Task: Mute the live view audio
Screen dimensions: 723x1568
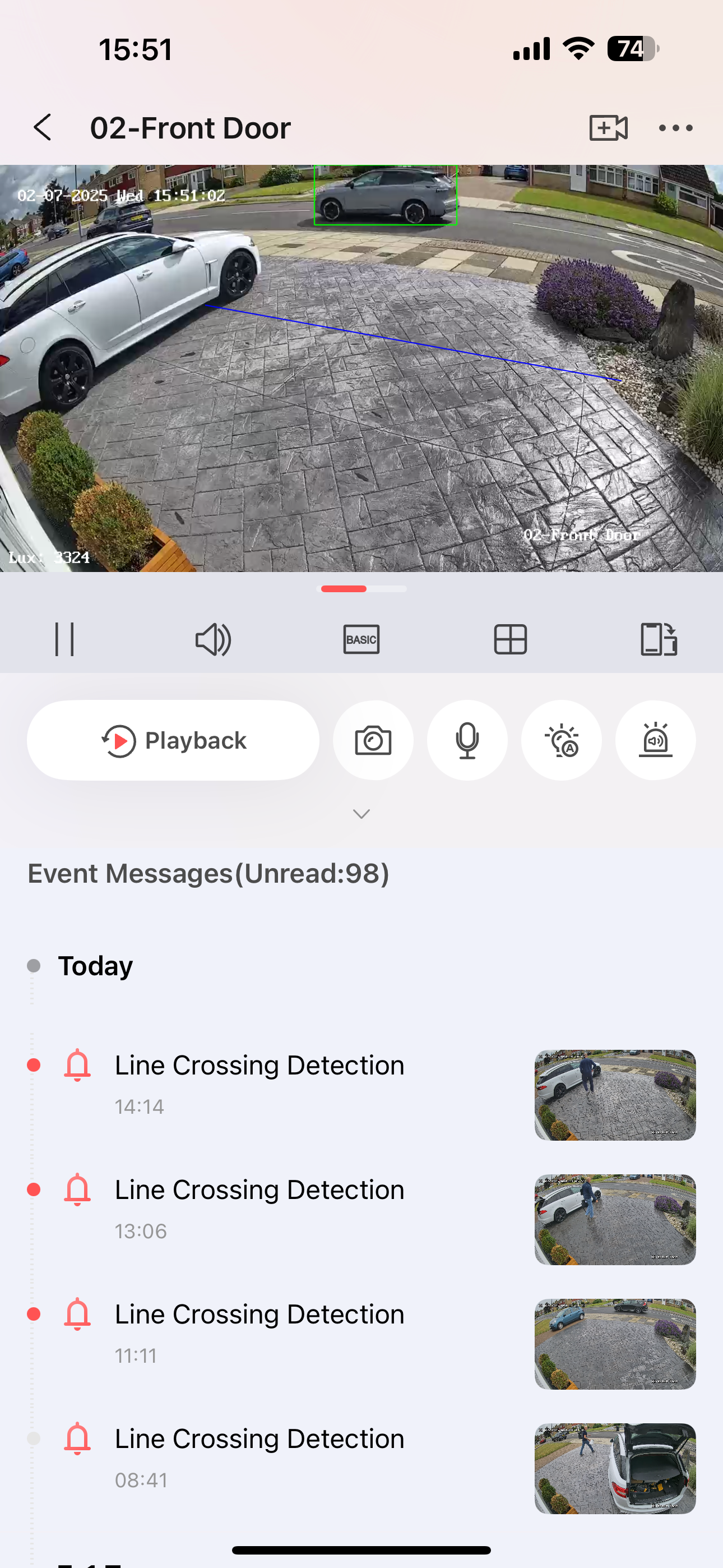Action: tap(213, 639)
